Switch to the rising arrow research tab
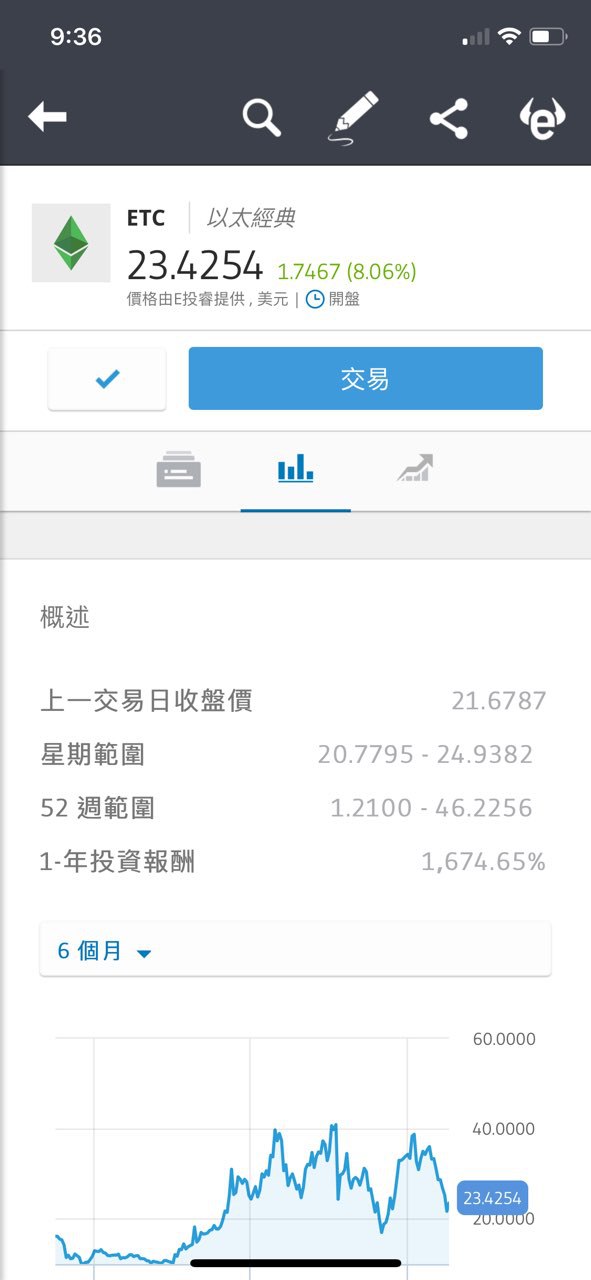This screenshot has height=1280, width=591. 414,468
